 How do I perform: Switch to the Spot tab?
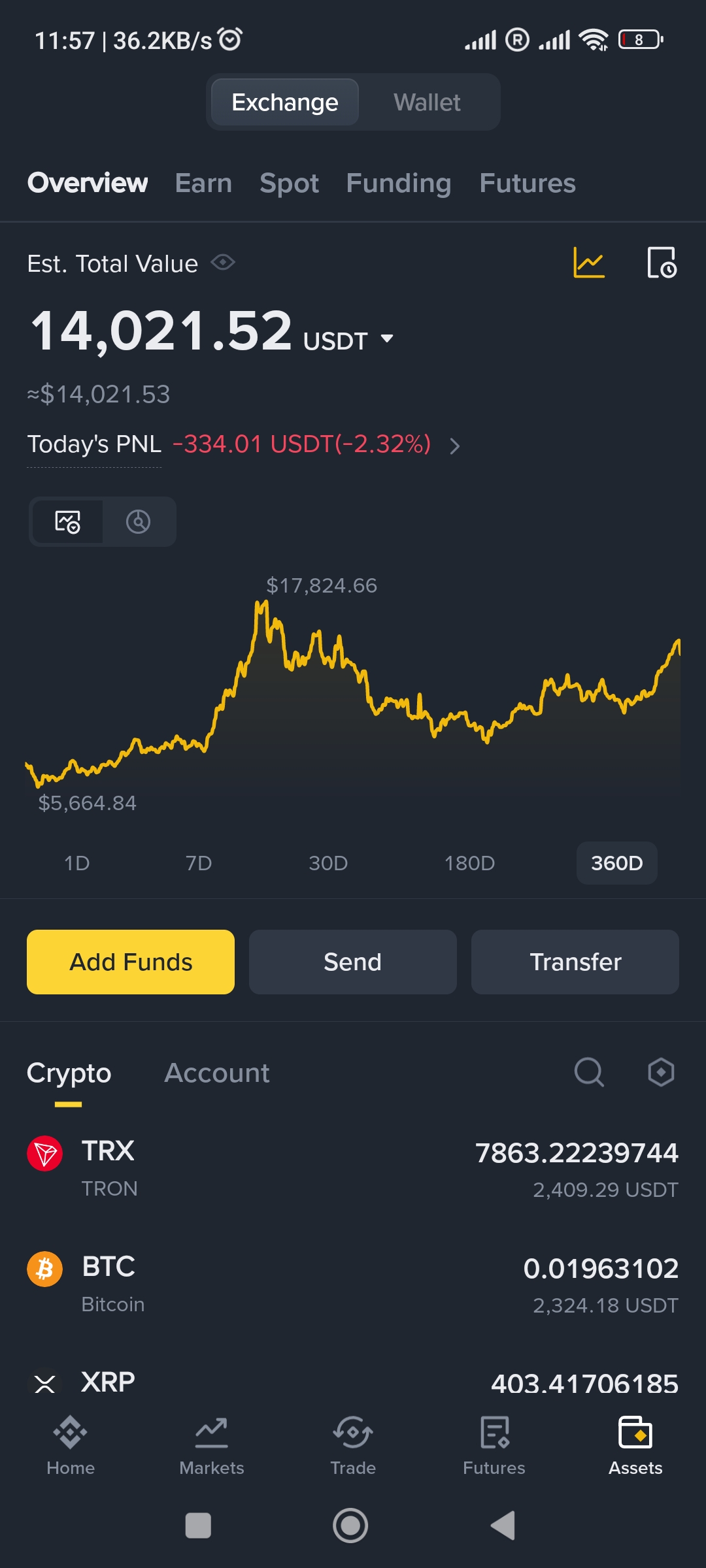tap(289, 183)
